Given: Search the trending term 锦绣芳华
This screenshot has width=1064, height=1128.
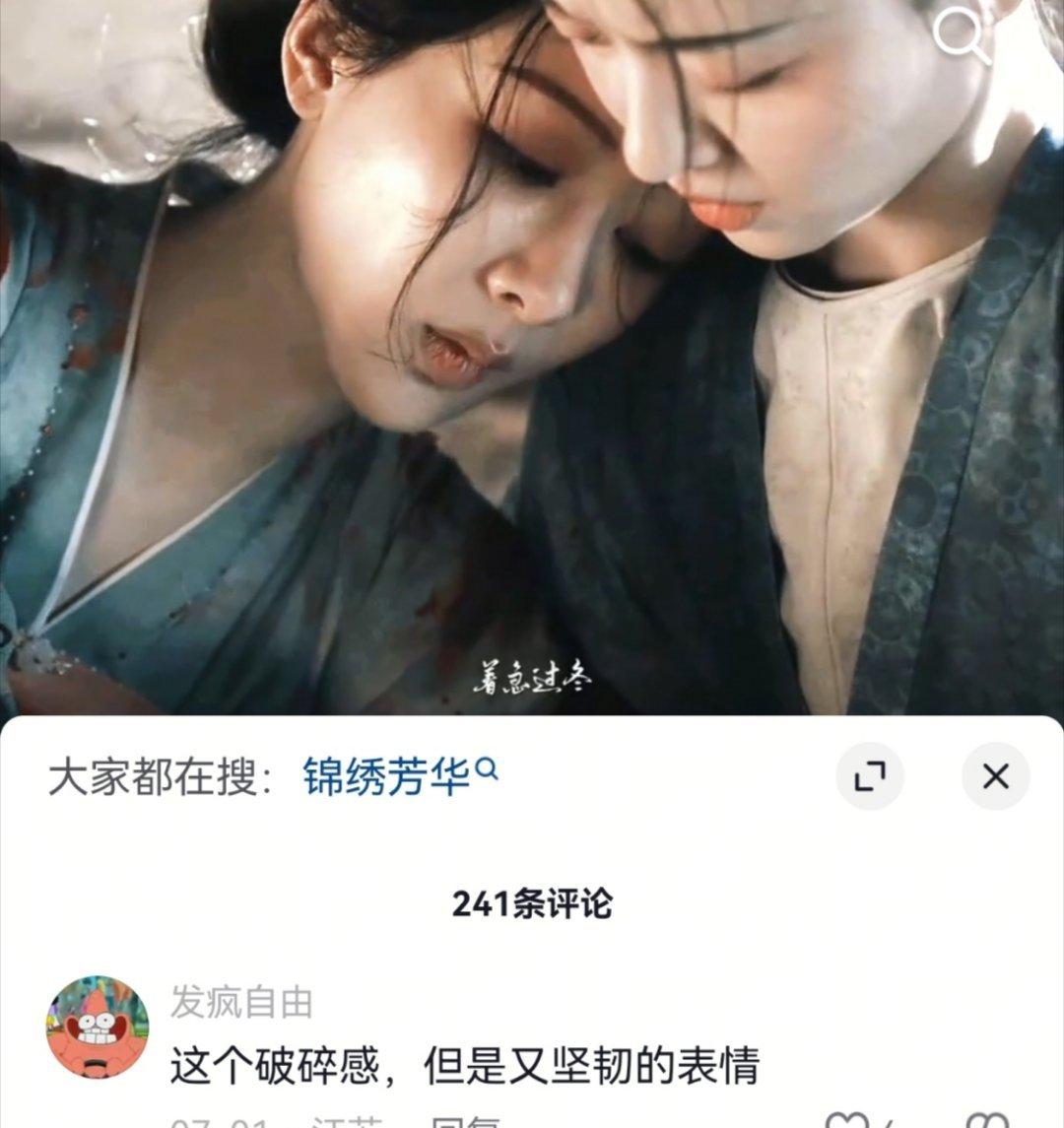Looking at the screenshot, I should (386, 777).
